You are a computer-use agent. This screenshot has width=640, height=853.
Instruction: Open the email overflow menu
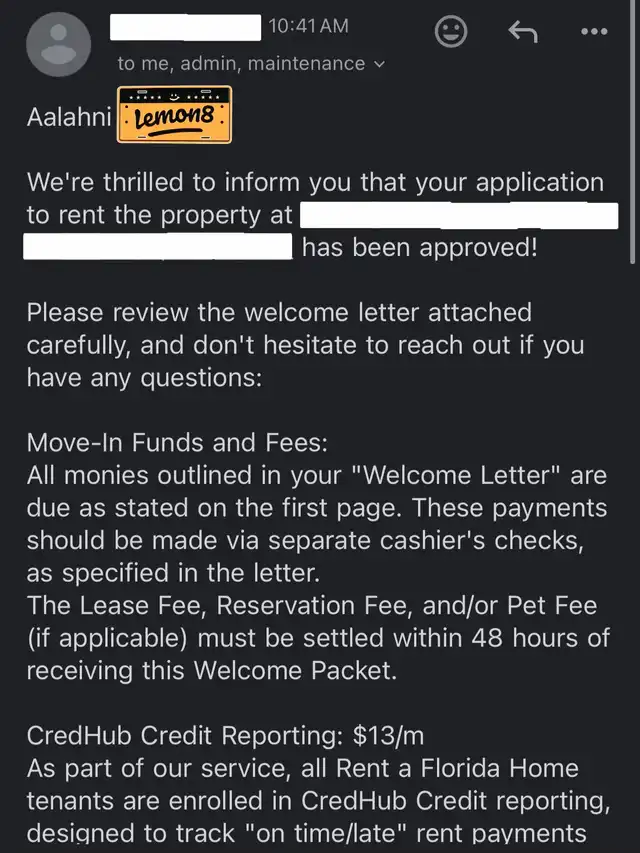594,32
